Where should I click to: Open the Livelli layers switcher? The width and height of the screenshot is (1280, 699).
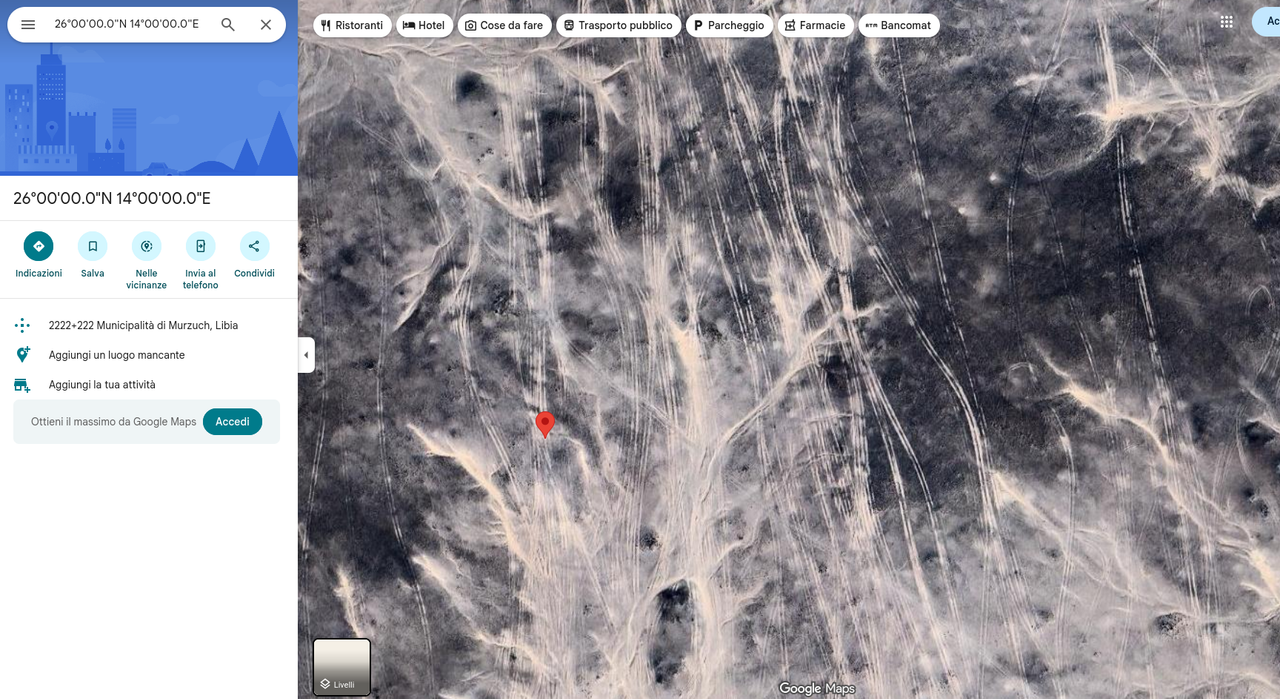coord(342,667)
